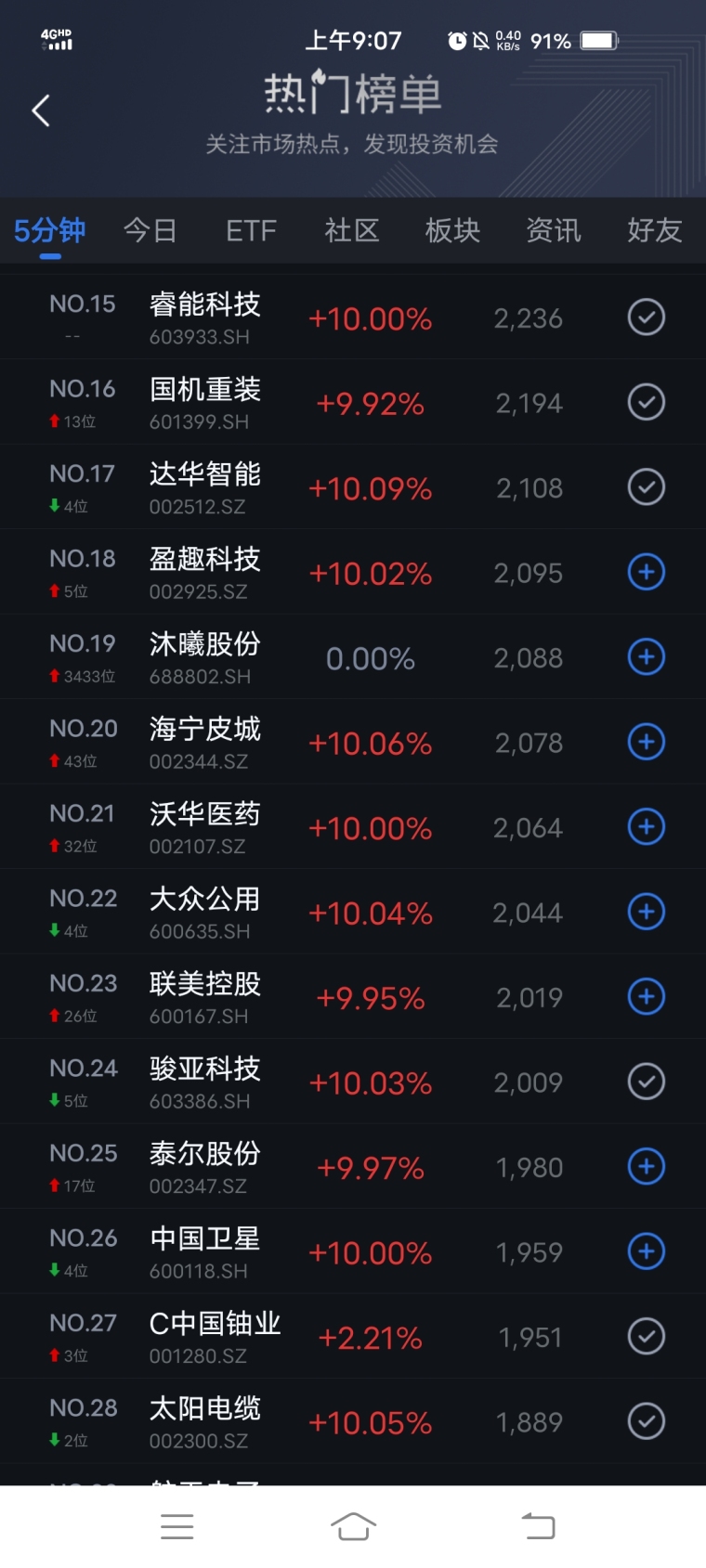Tap checkmark beside C中国铀业
This screenshot has width=706, height=1568.
click(x=646, y=1337)
